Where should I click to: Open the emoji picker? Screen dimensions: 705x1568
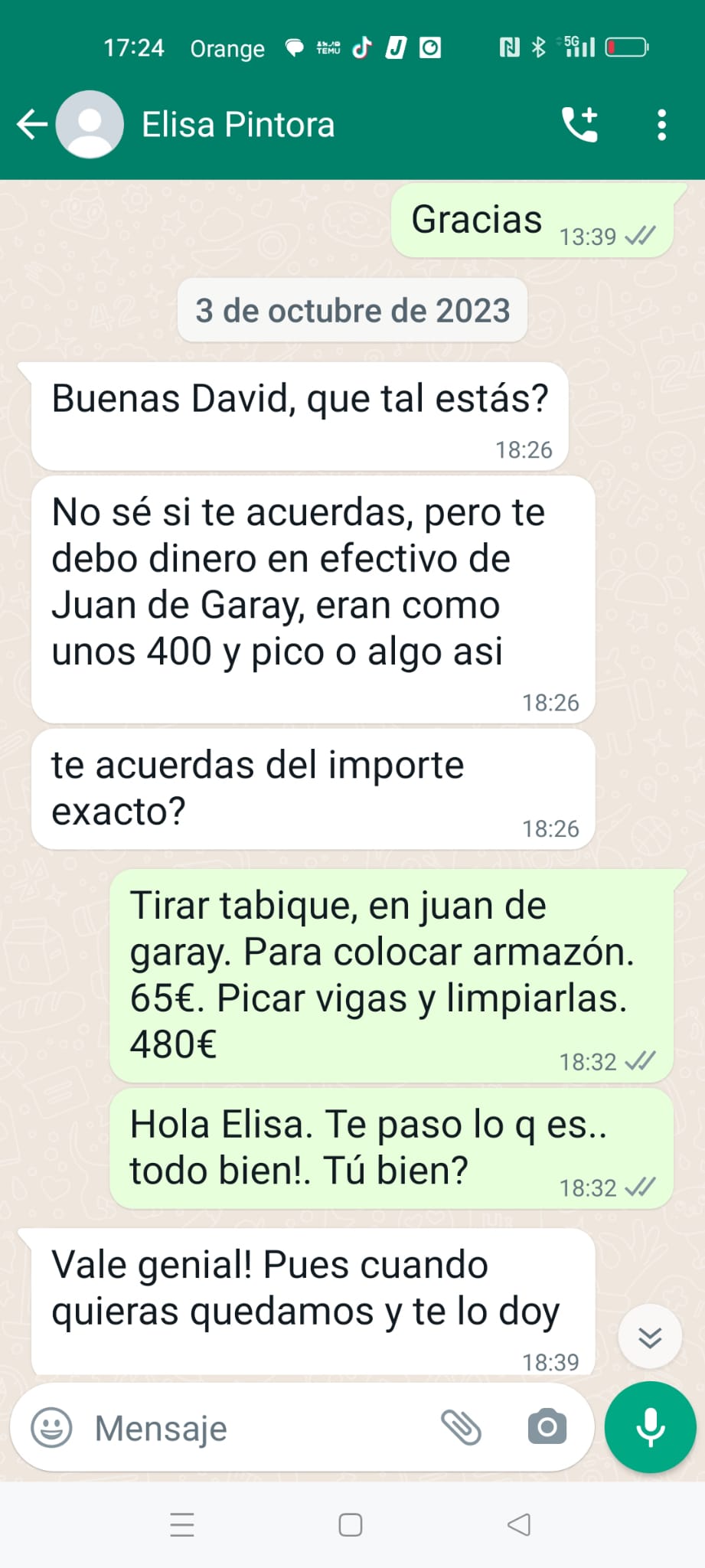51,1428
